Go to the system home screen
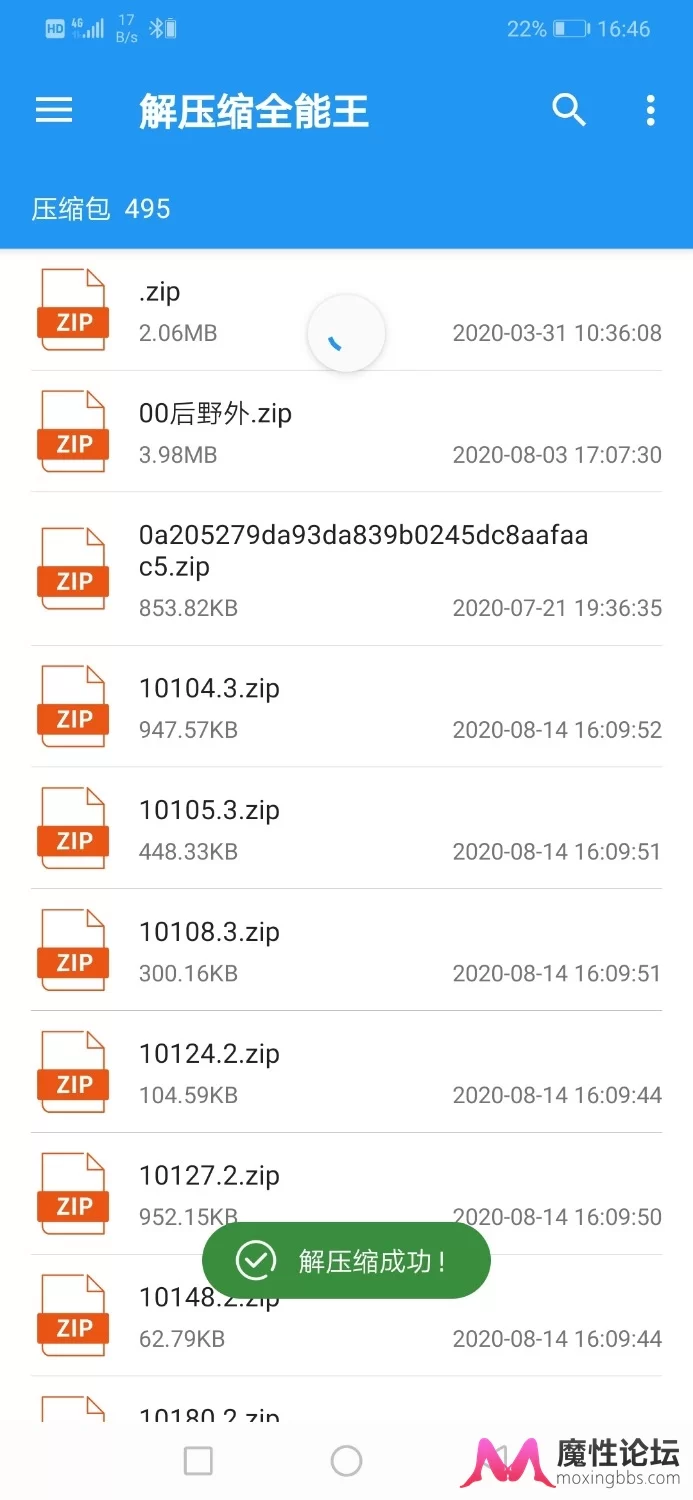The image size is (693, 1500). click(346, 1461)
